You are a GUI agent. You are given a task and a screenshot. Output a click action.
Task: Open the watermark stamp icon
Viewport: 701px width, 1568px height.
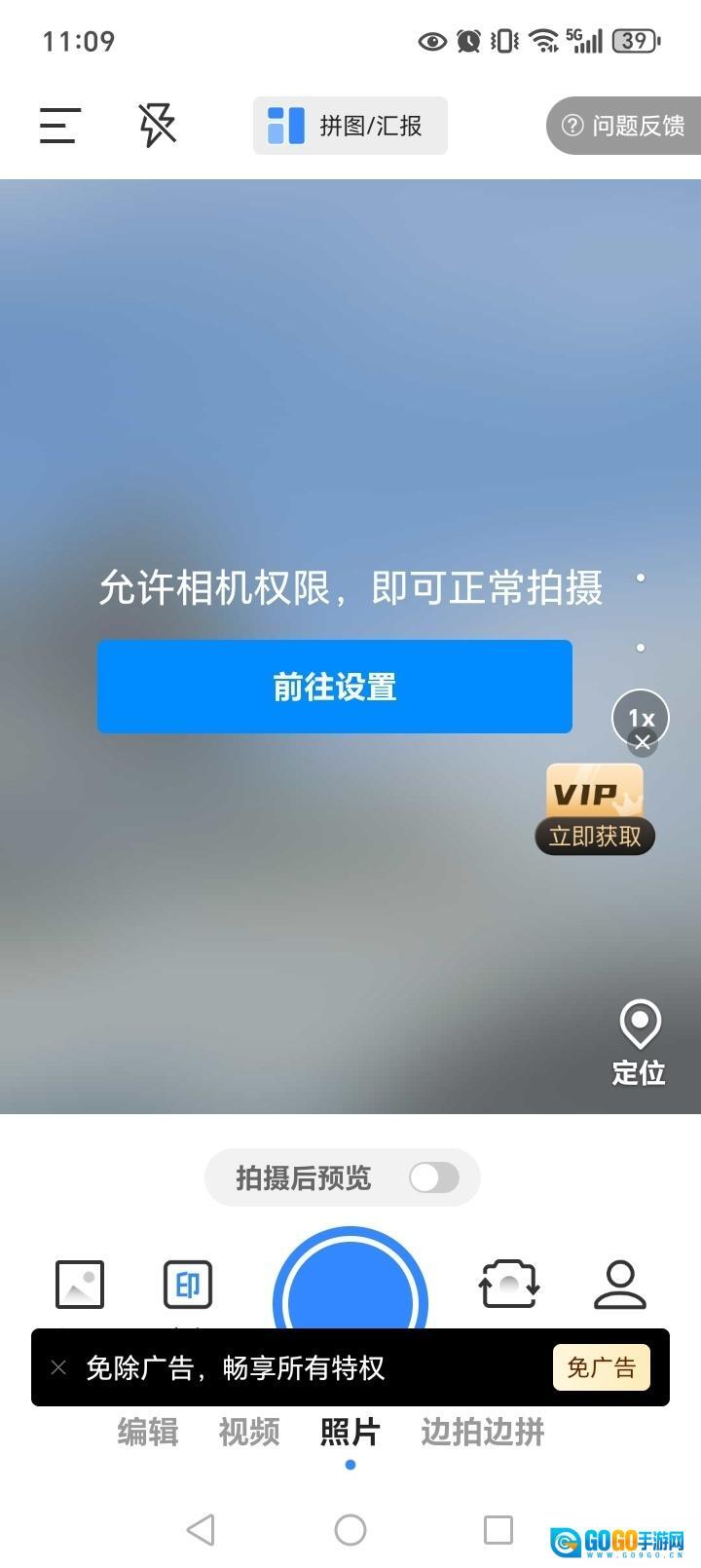(x=187, y=1285)
